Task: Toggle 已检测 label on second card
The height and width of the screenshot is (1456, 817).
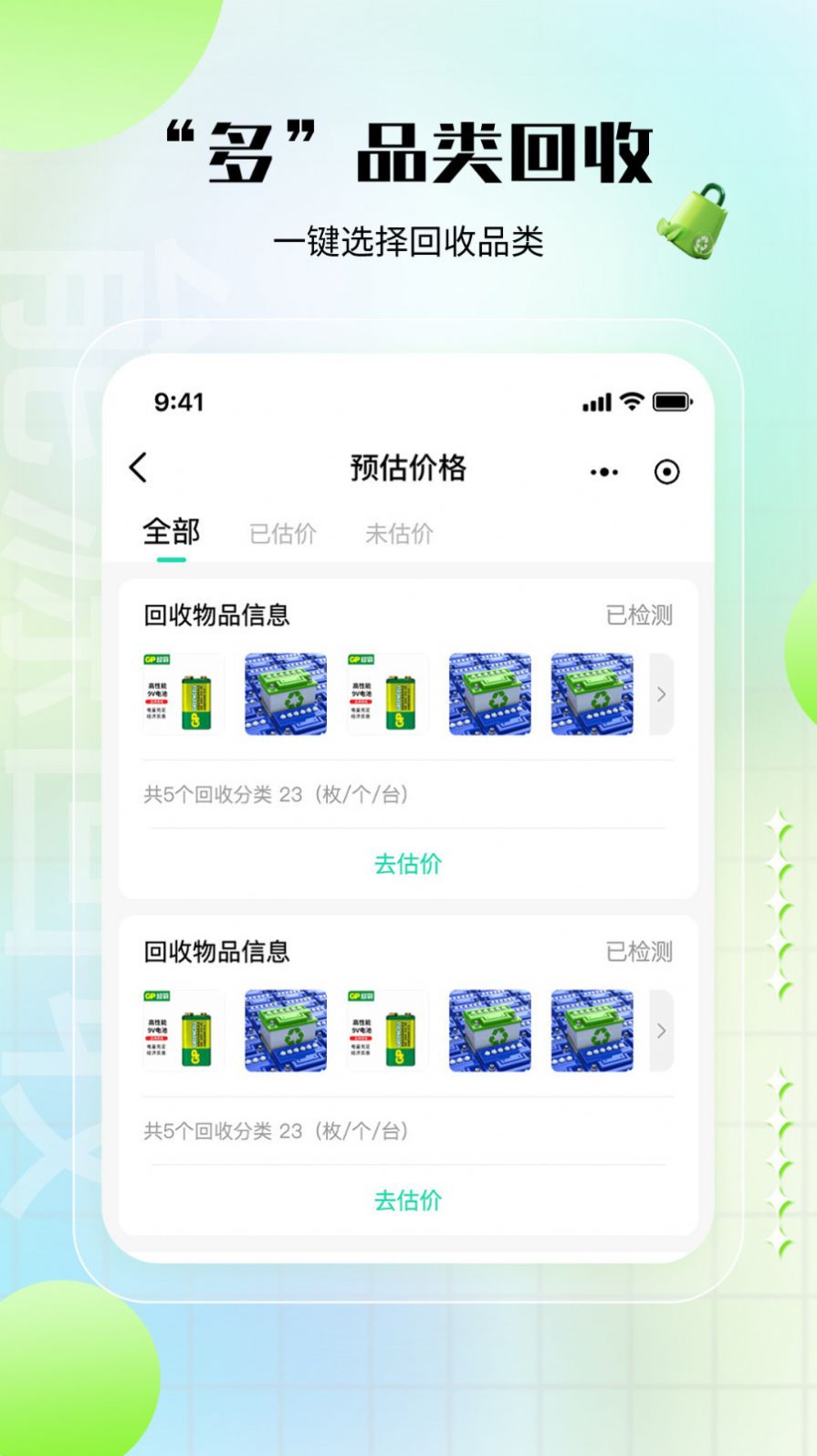Action: click(x=641, y=950)
